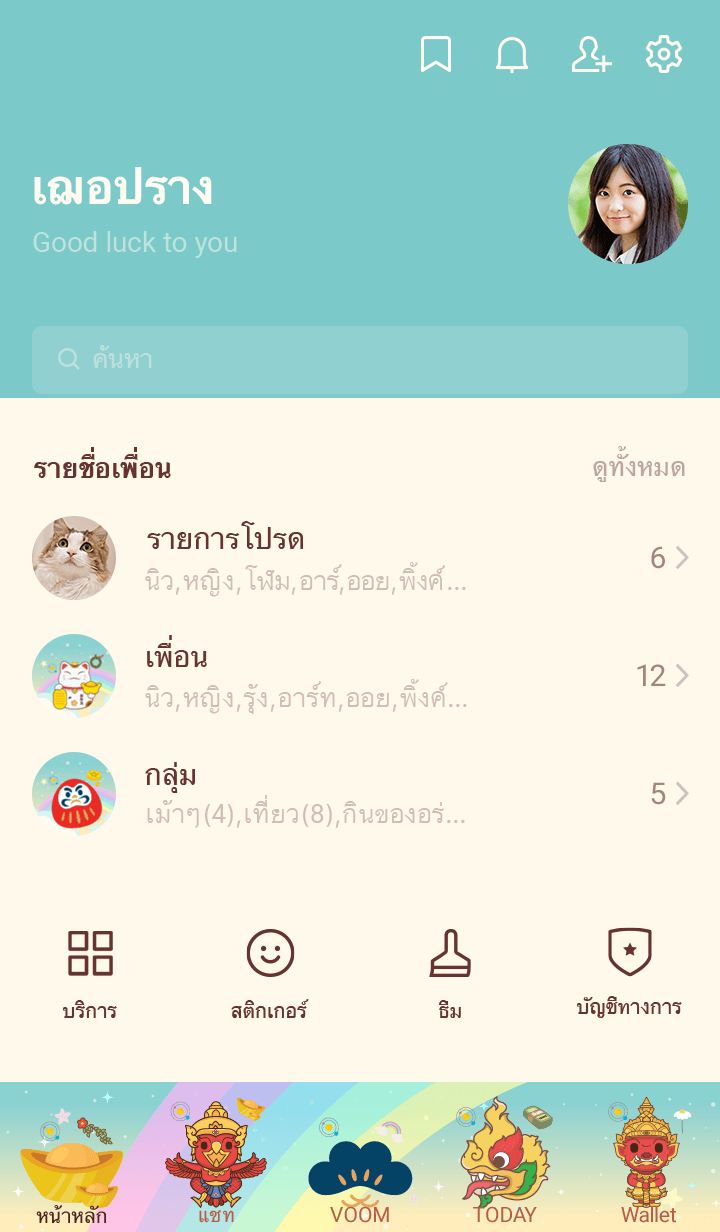Expand the รายการโปรด favorites list

click(x=360, y=558)
